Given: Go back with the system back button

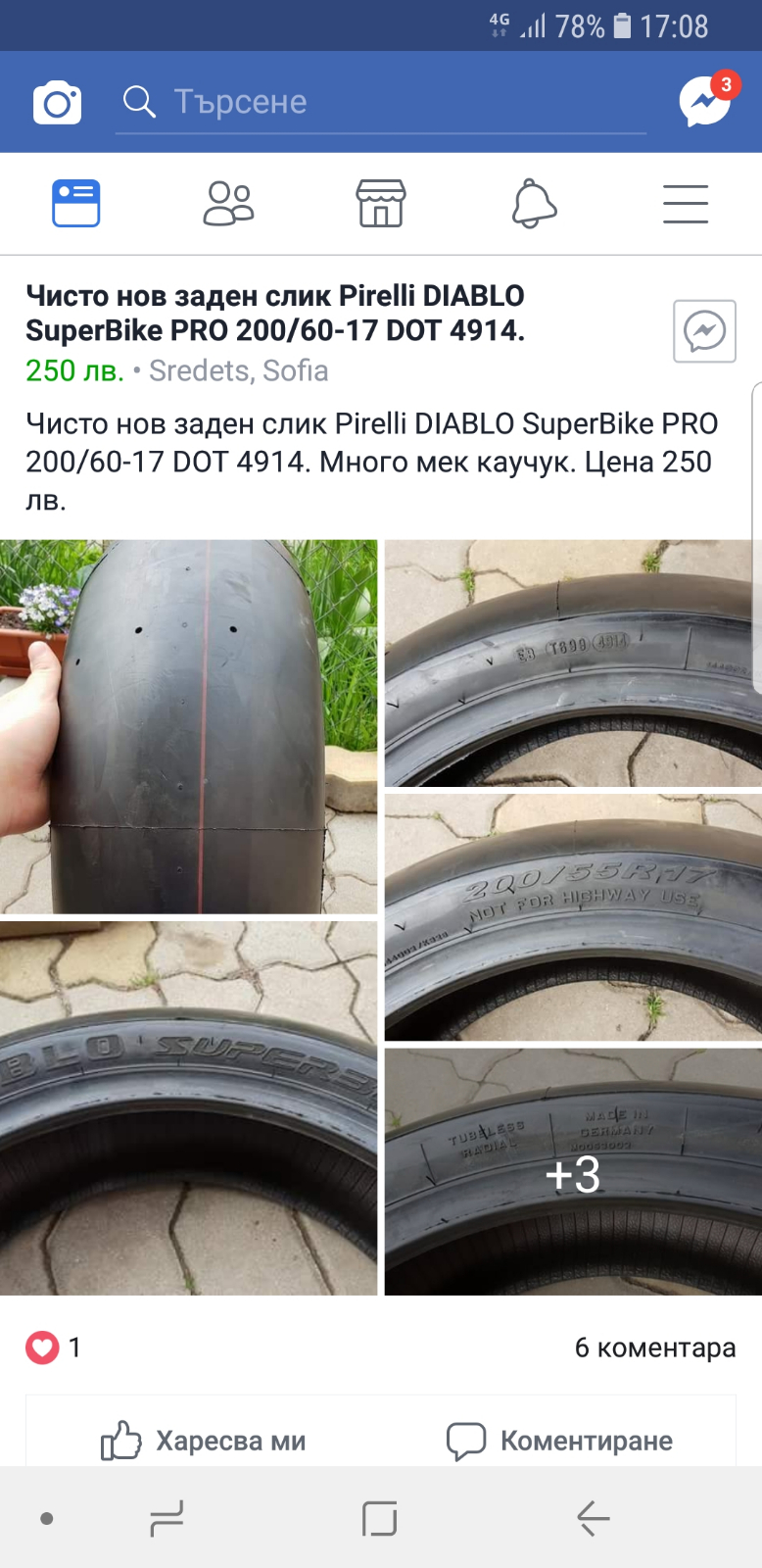Looking at the screenshot, I should [594, 1518].
